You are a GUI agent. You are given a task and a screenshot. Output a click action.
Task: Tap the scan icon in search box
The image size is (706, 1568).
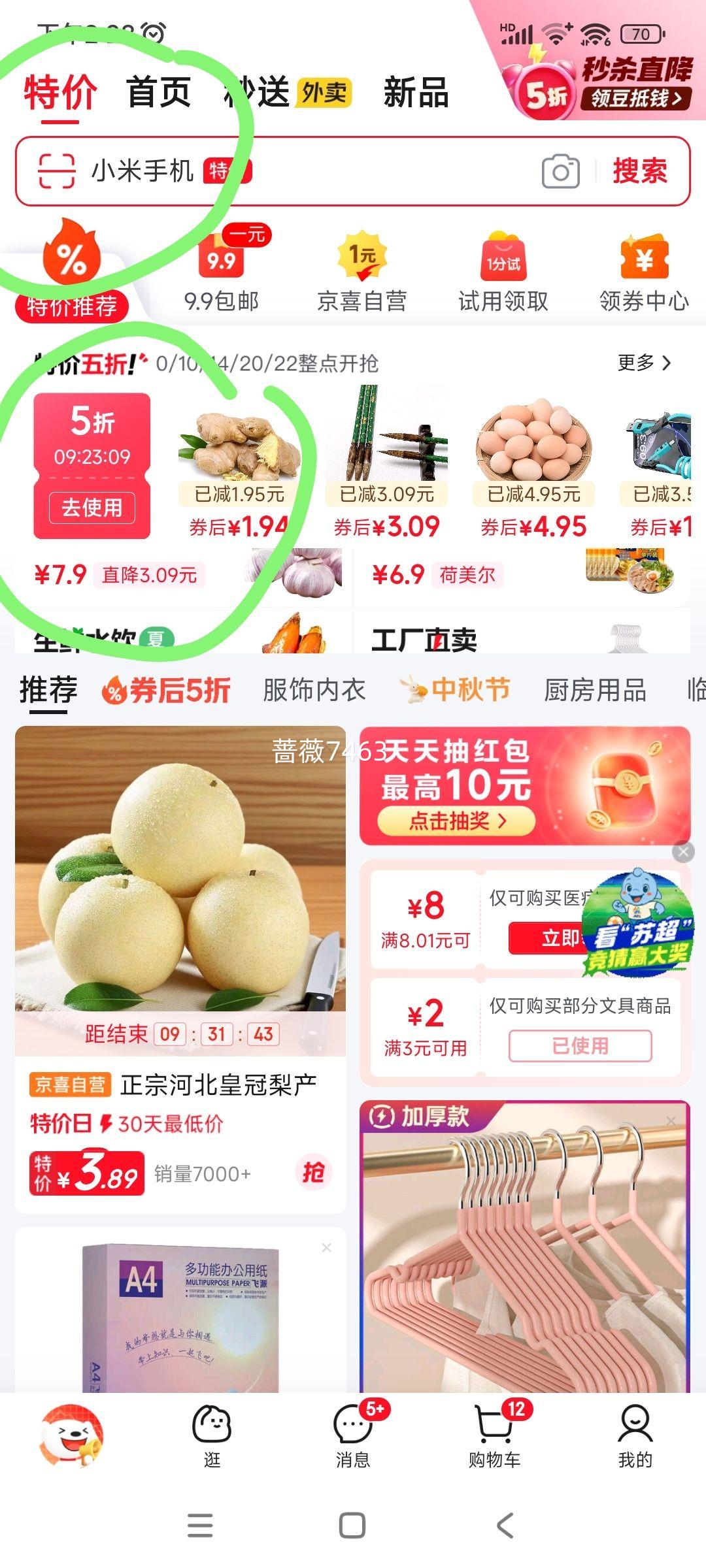tap(57, 171)
